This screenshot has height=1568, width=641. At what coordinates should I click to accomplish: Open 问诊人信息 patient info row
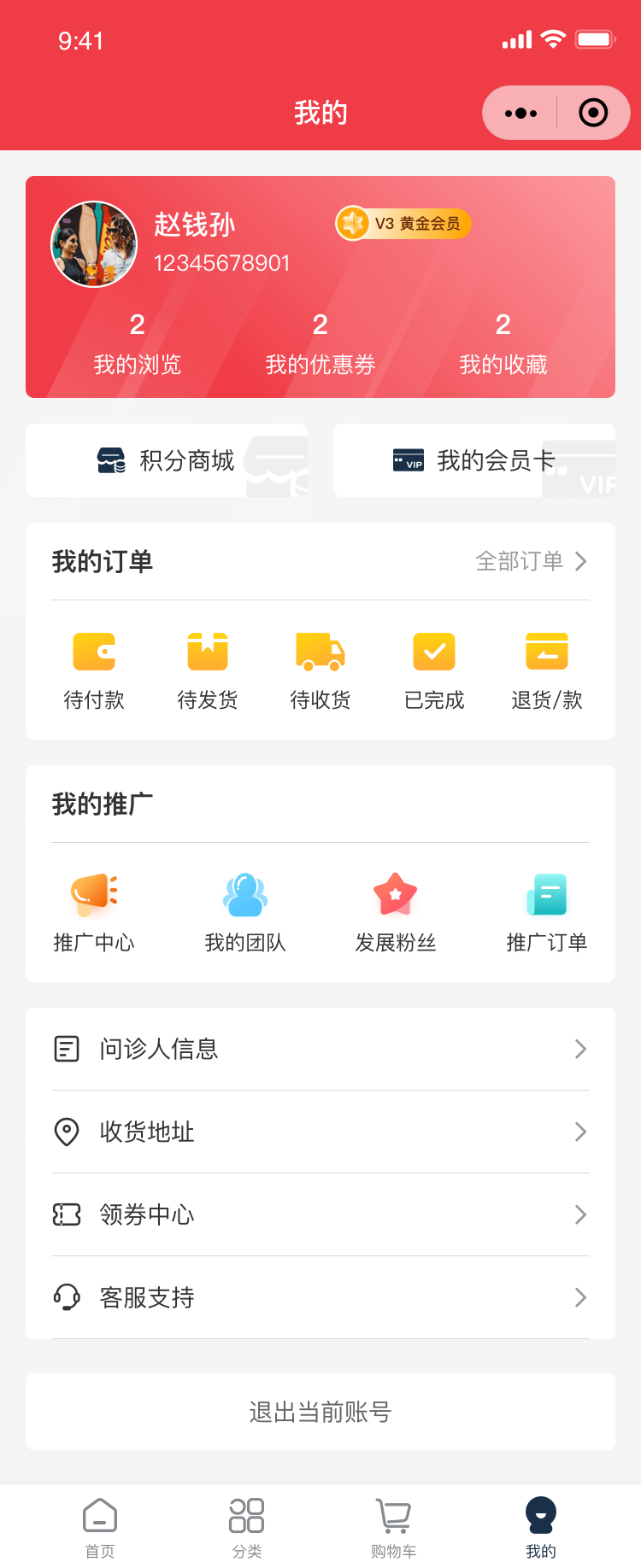click(320, 1049)
